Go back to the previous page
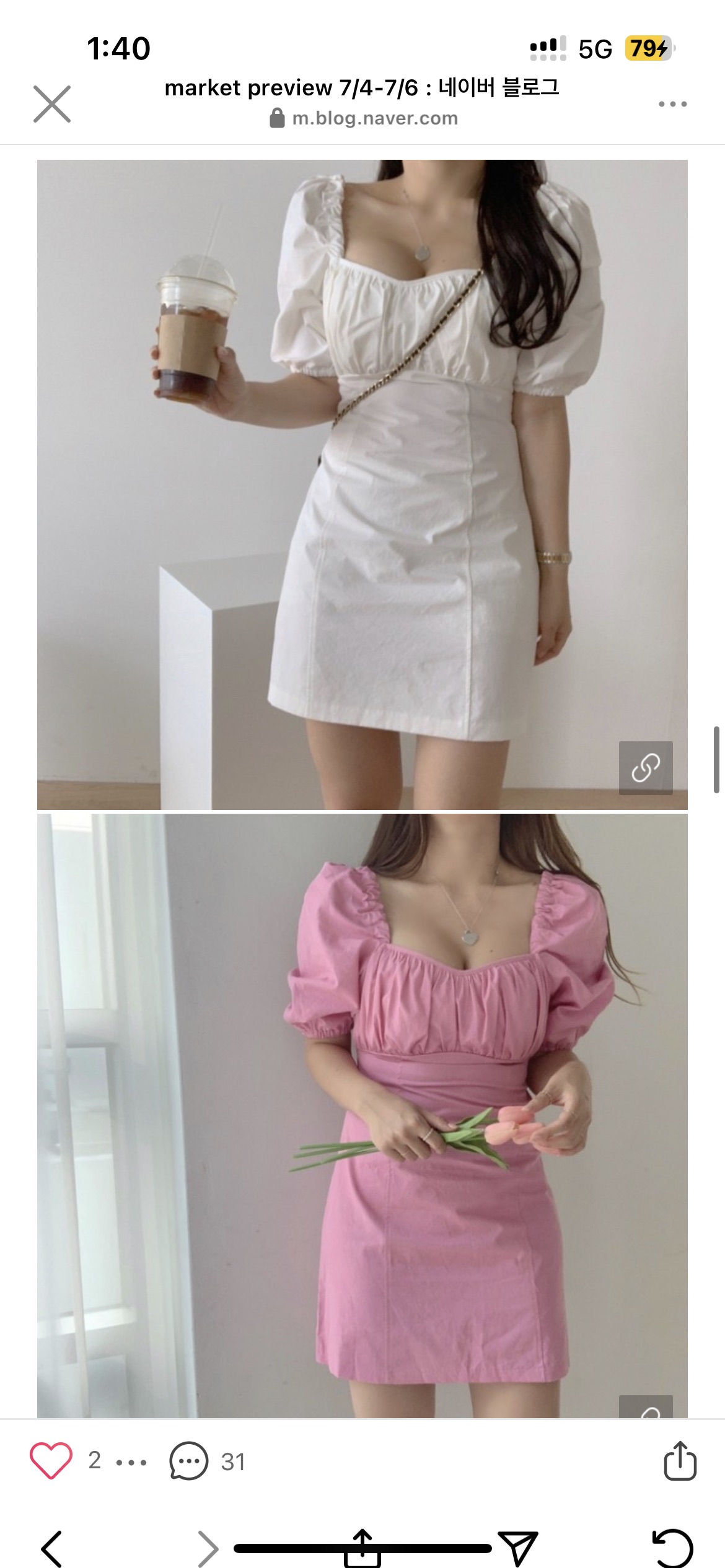The image size is (725, 1568). click(51, 1549)
